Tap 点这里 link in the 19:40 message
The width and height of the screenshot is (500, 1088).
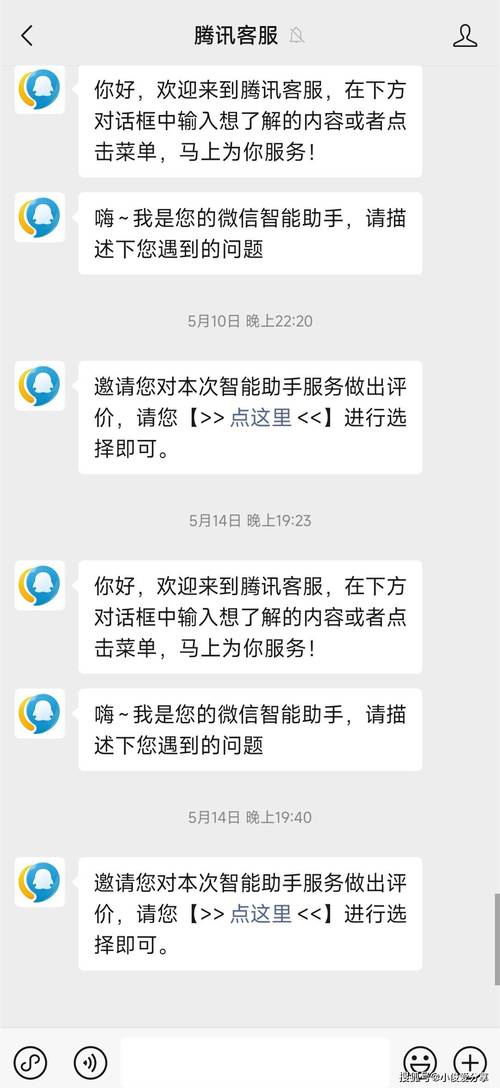[261, 914]
